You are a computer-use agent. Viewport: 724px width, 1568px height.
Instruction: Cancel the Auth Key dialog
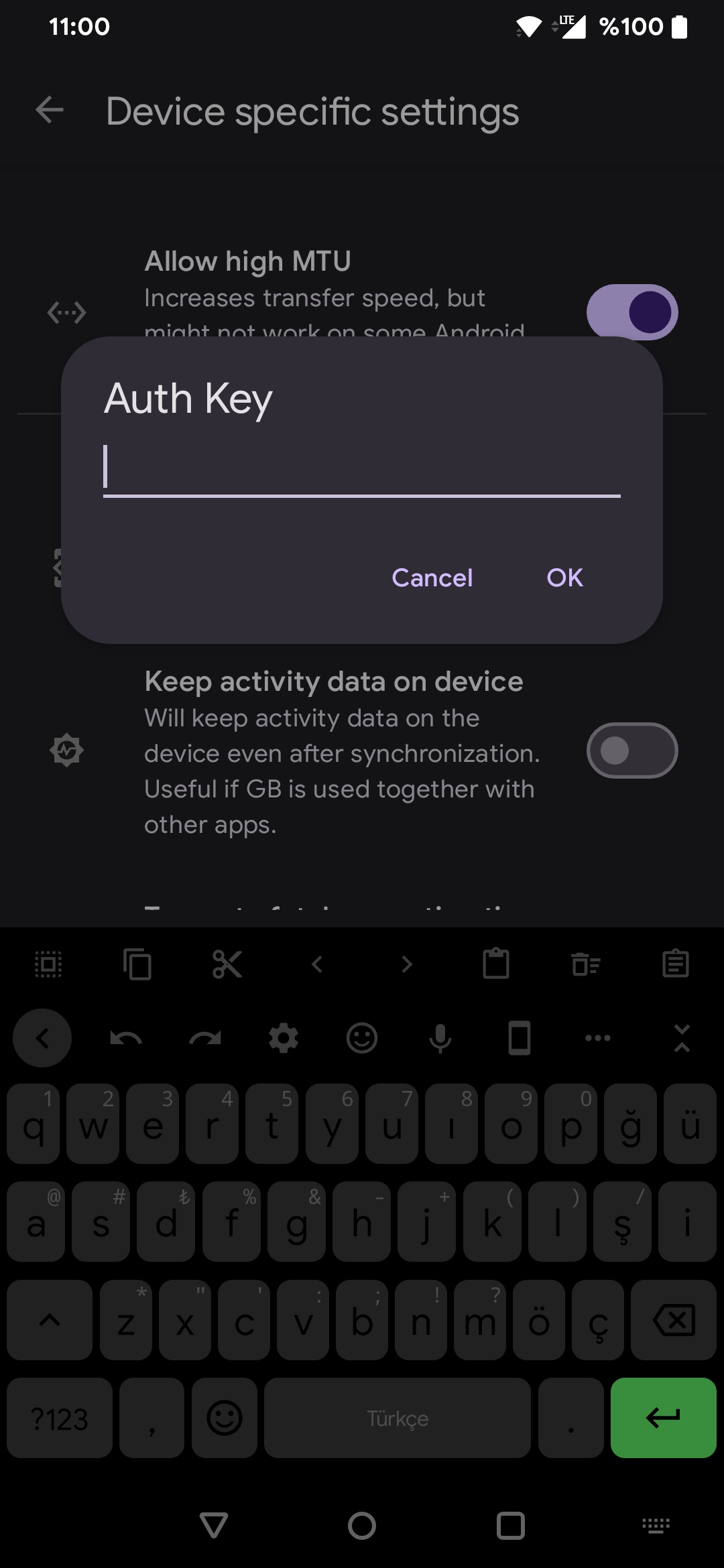[x=432, y=578]
